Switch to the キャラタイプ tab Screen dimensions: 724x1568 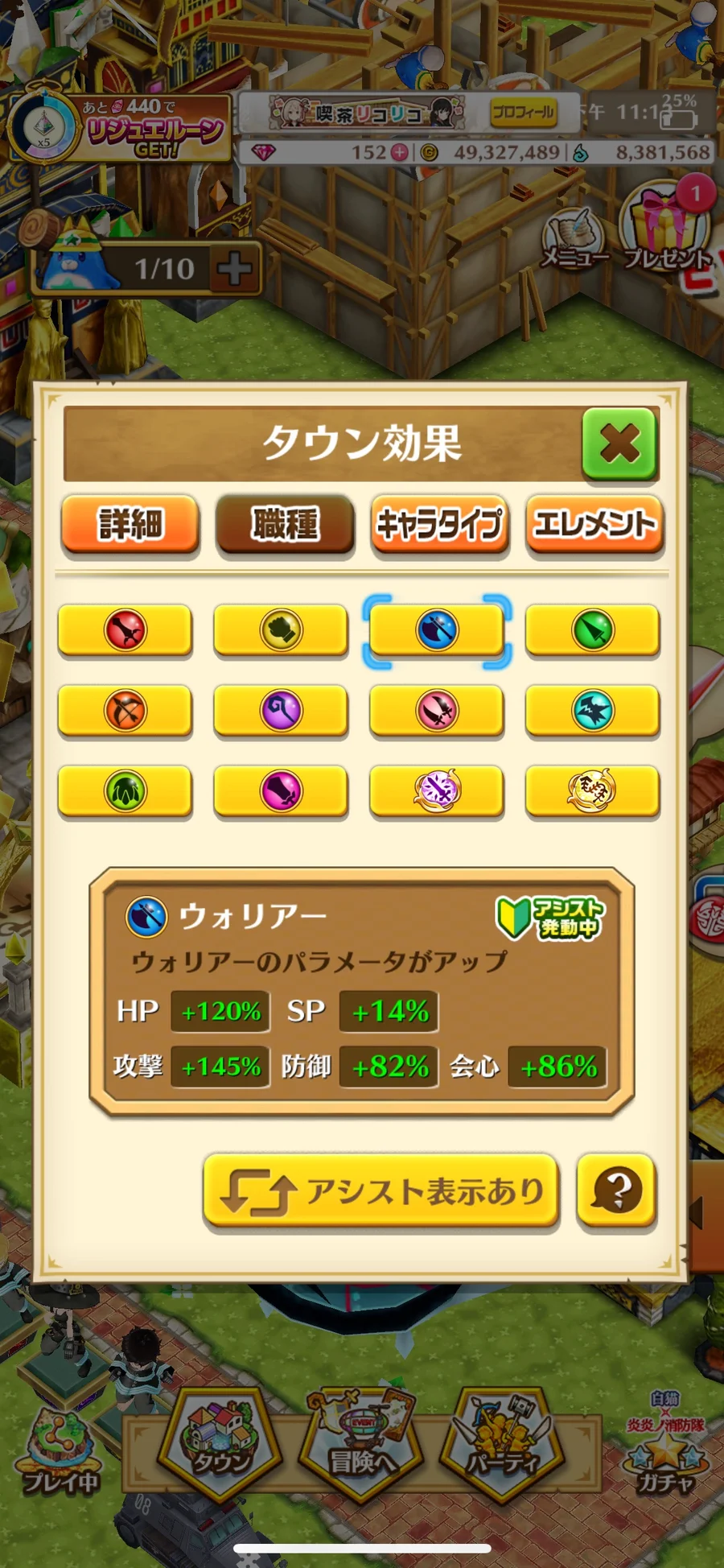(439, 525)
